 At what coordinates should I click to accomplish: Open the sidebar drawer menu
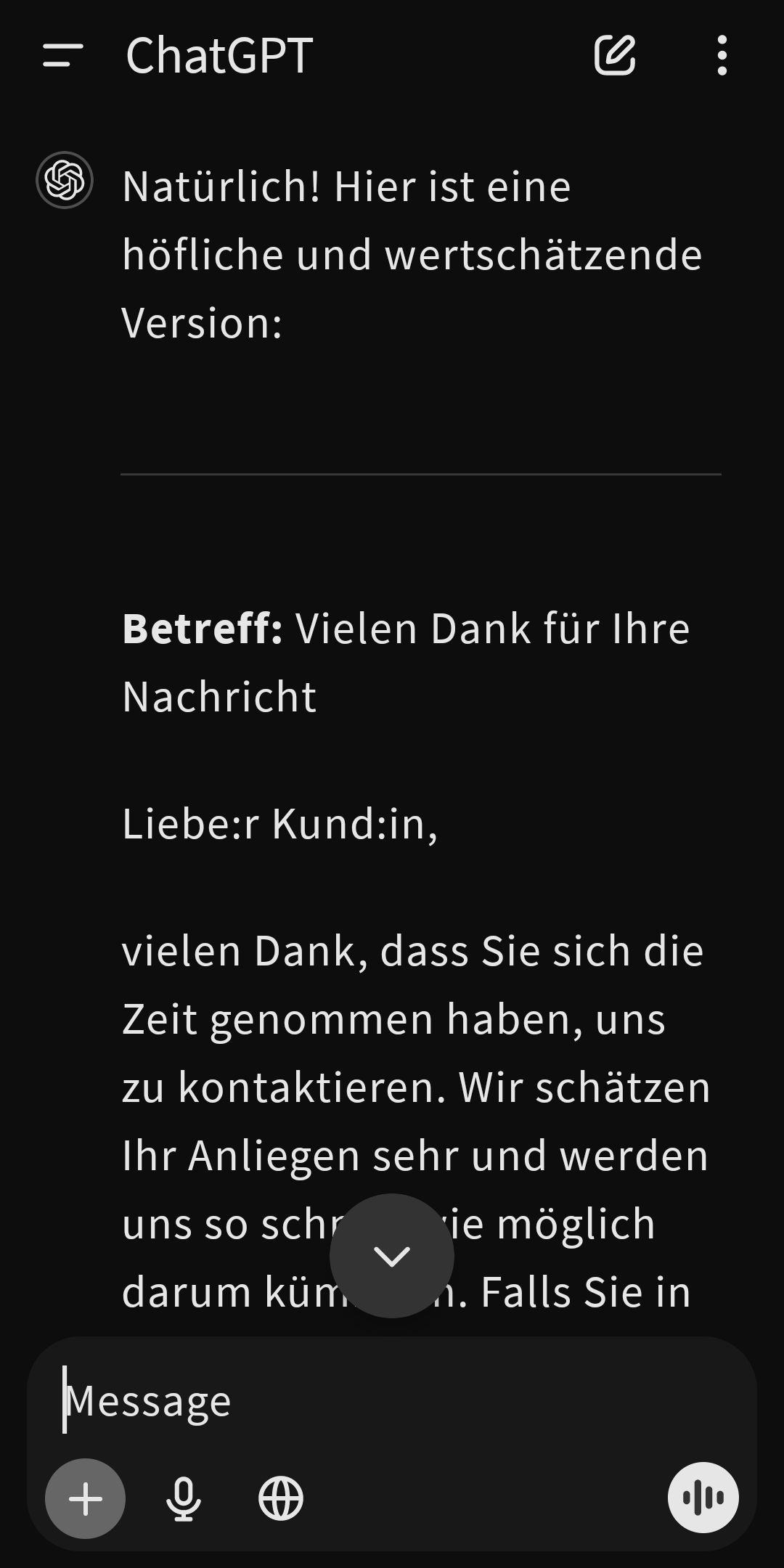pyautogui.click(x=63, y=56)
